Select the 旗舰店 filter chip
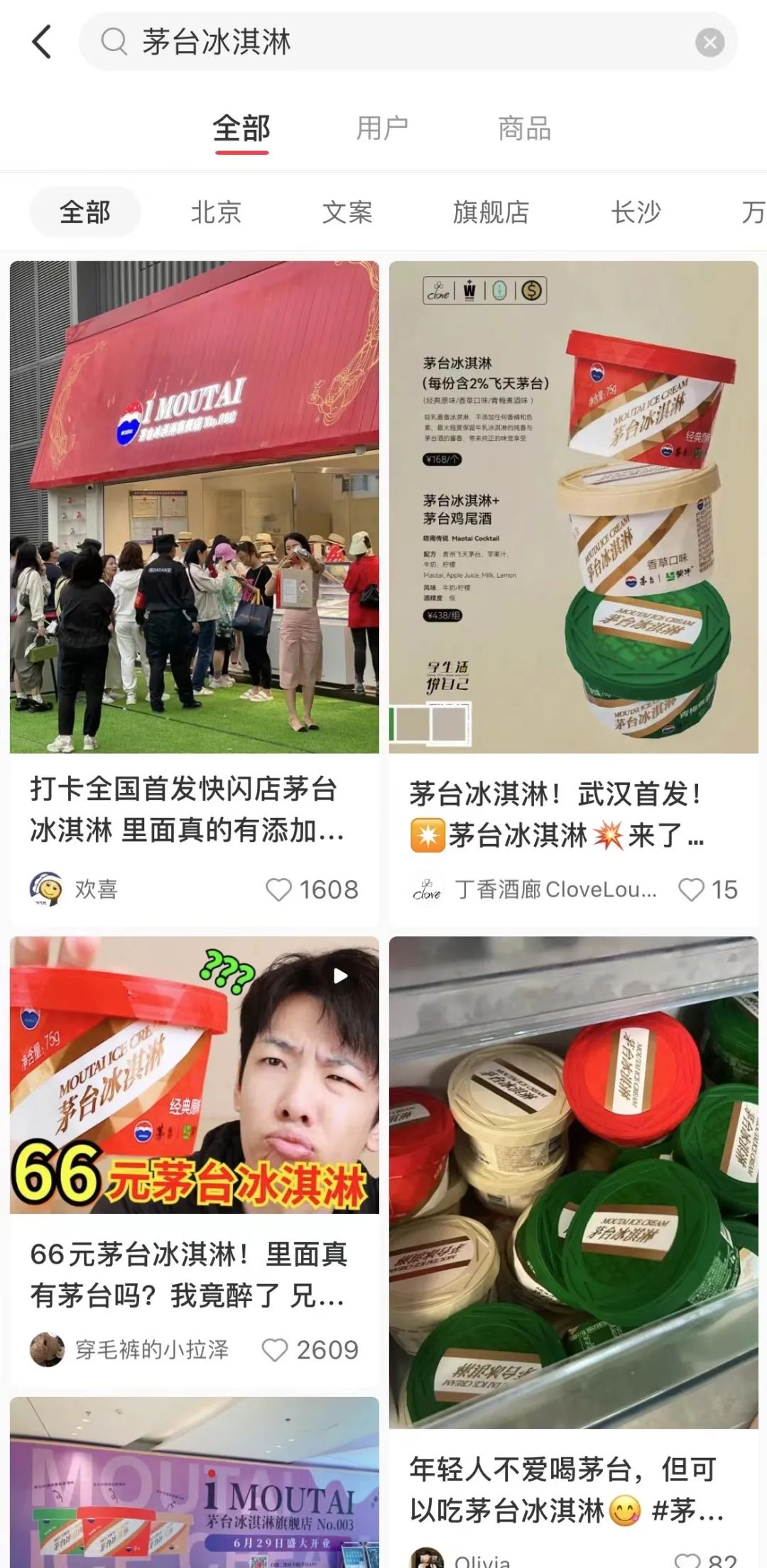The image size is (767, 1568). 490,212
